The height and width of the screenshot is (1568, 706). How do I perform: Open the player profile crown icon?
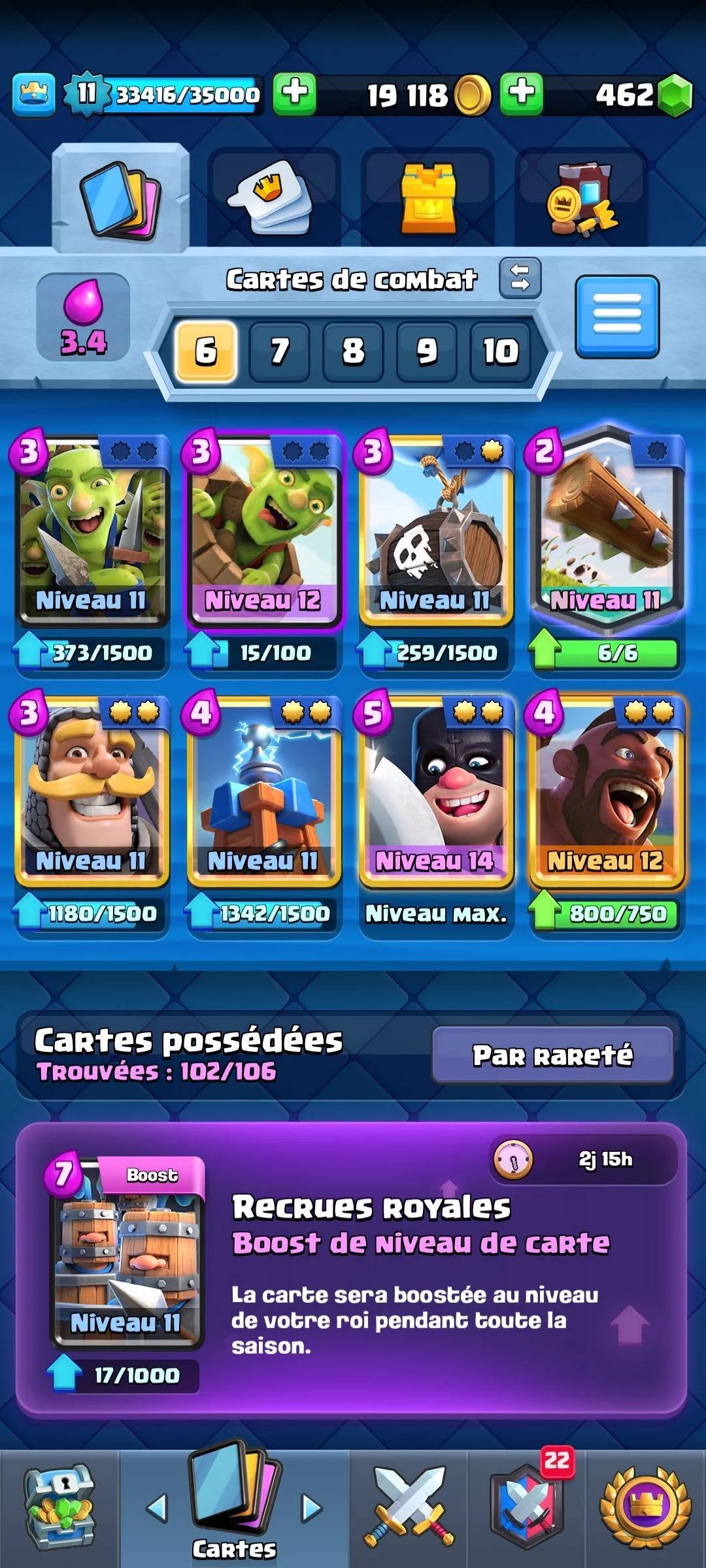pyautogui.click(x=33, y=95)
